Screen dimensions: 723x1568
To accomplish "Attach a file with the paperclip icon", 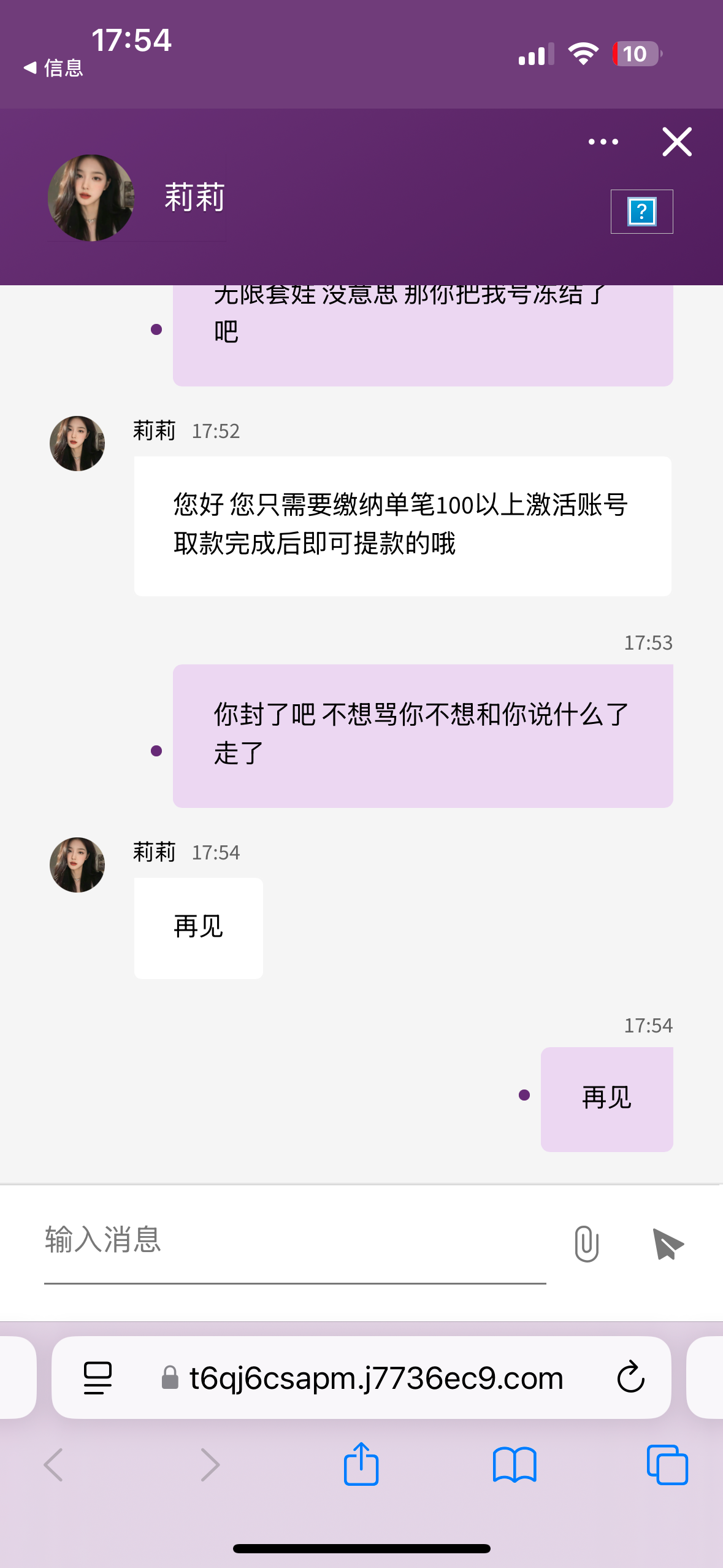I will point(586,1243).
